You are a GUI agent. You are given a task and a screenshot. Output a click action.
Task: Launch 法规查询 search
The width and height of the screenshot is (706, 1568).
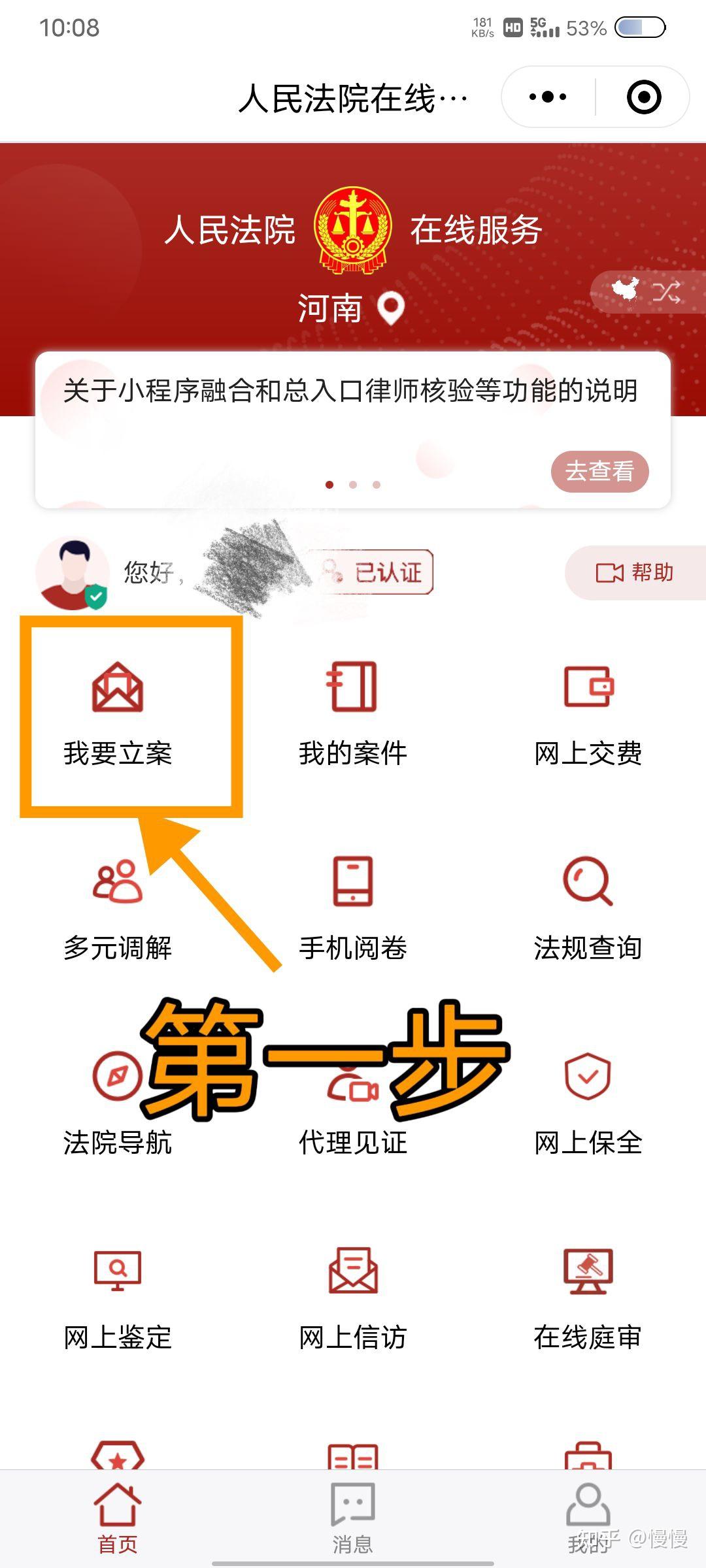click(x=588, y=910)
